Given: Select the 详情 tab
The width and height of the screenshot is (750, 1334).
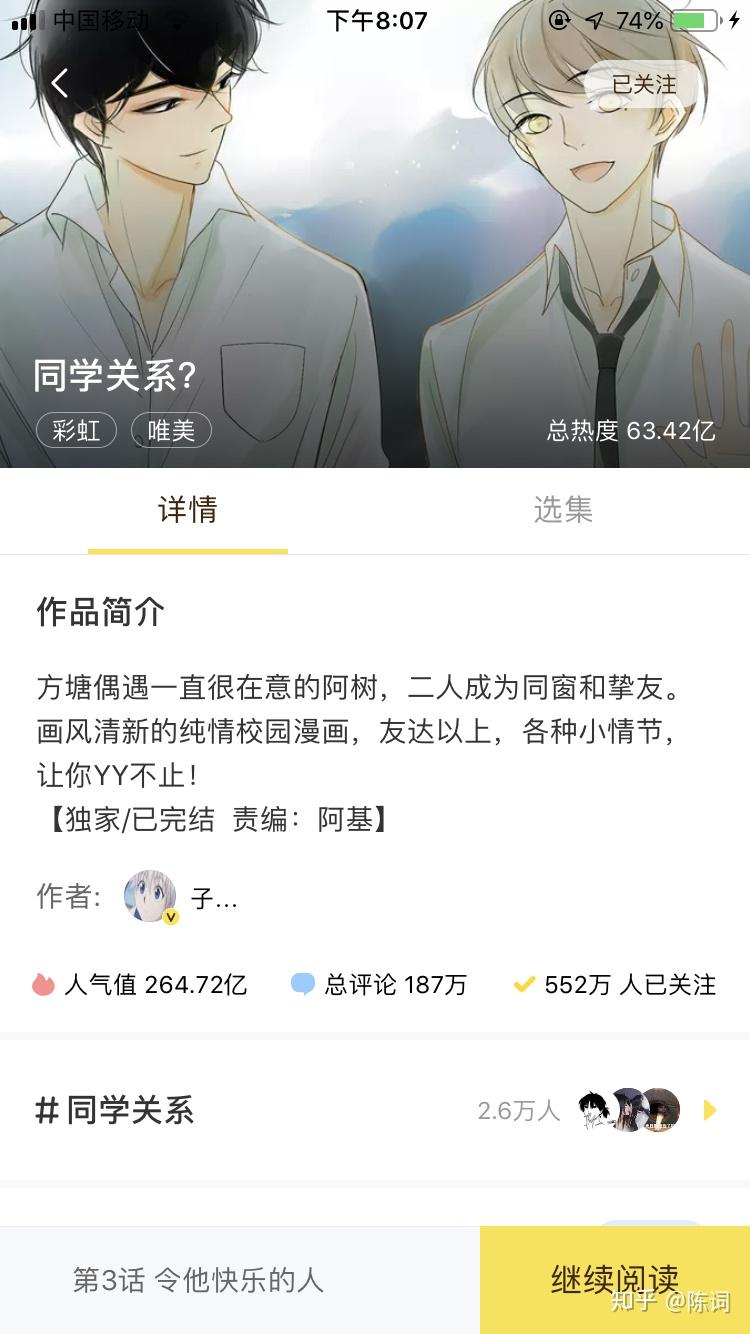Looking at the screenshot, I should point(188,510).
